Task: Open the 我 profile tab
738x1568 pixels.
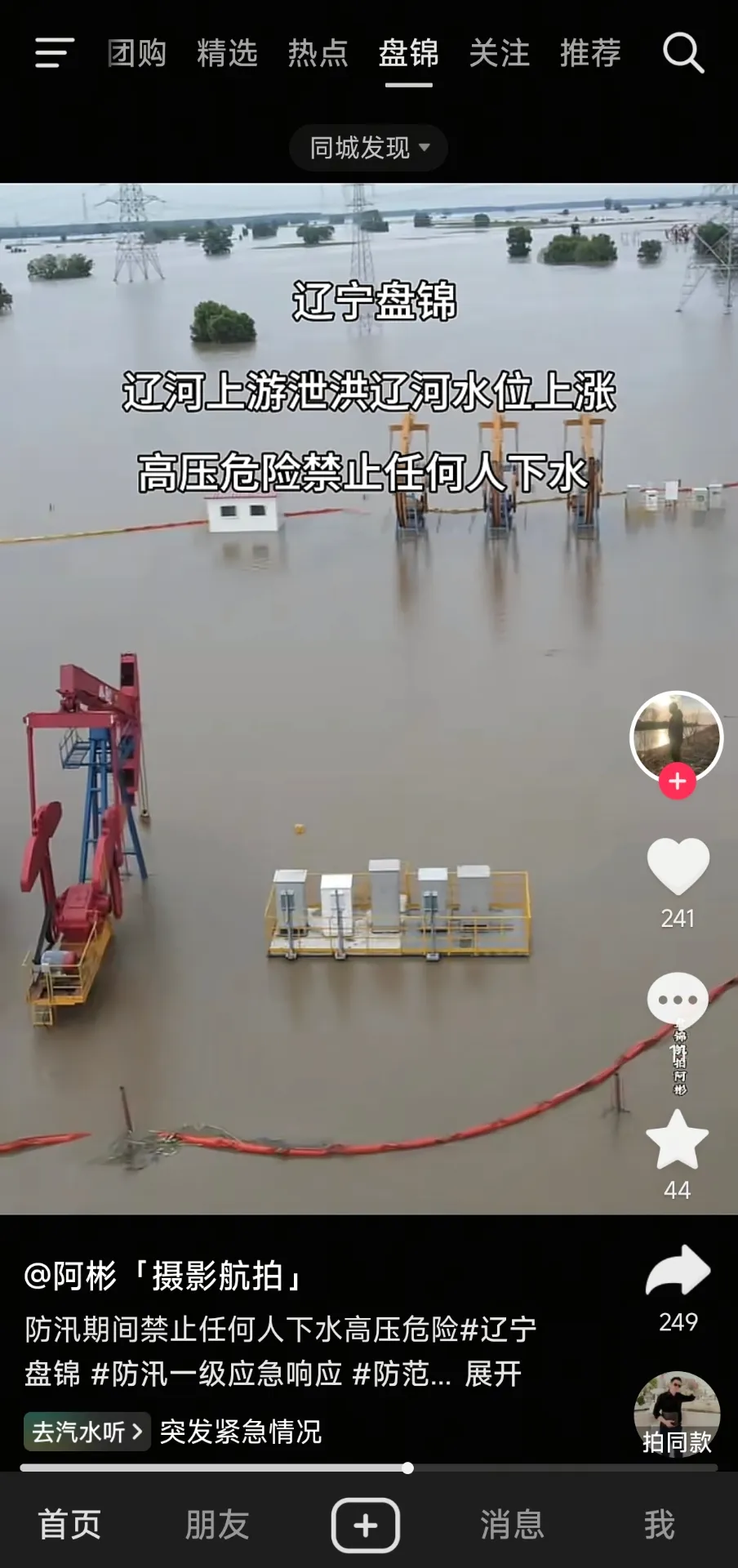Action: (660, 1525)
